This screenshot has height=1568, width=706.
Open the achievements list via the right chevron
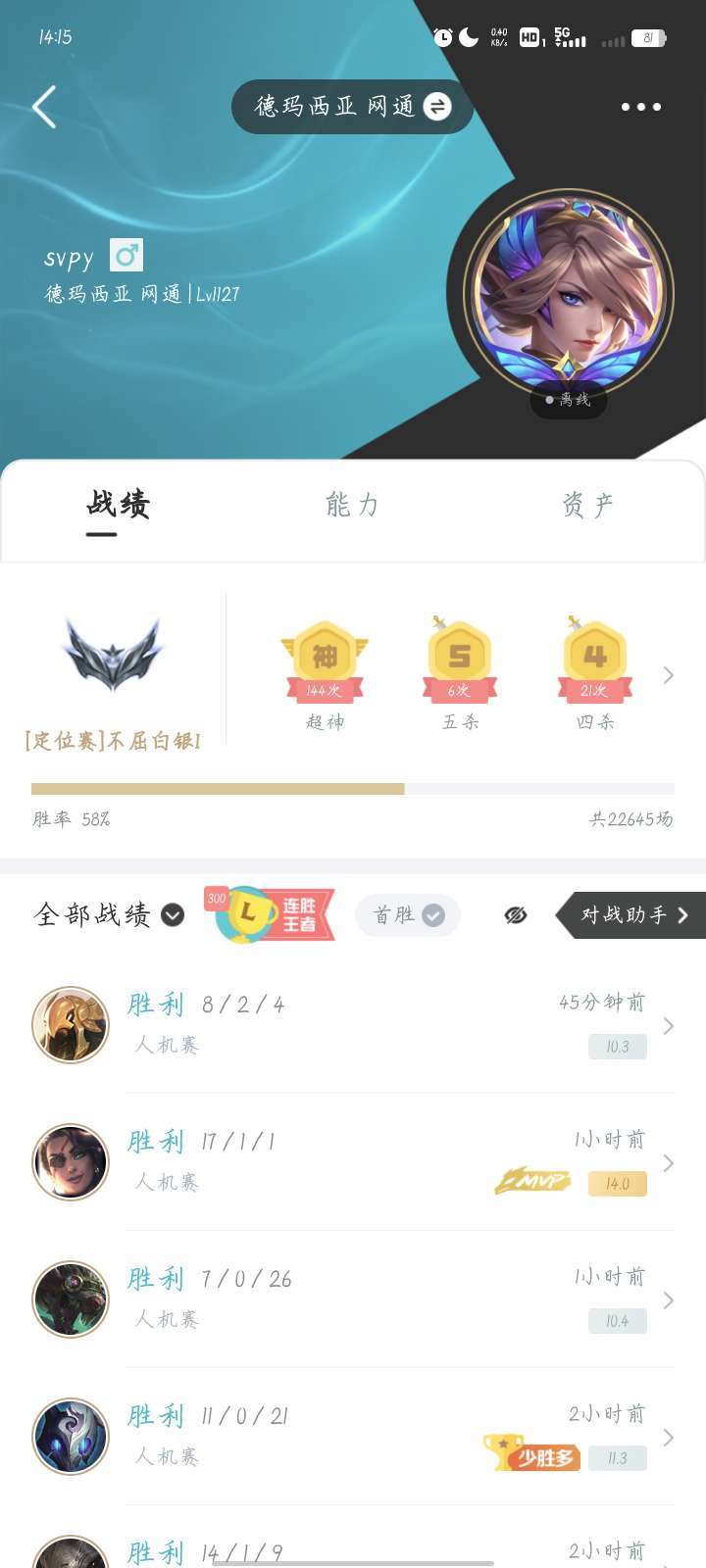coord(668,675)
